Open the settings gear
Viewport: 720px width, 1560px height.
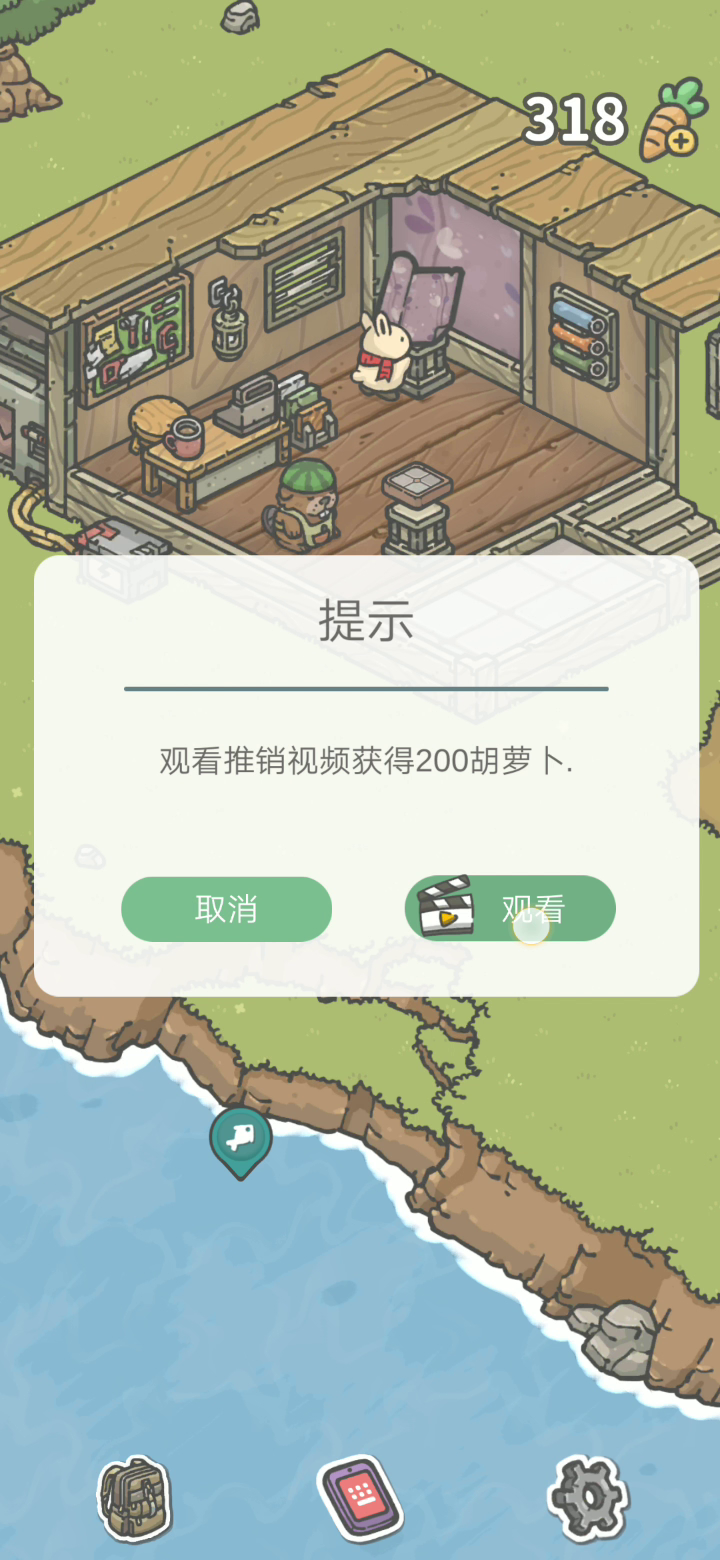[x=588, y=1499]
